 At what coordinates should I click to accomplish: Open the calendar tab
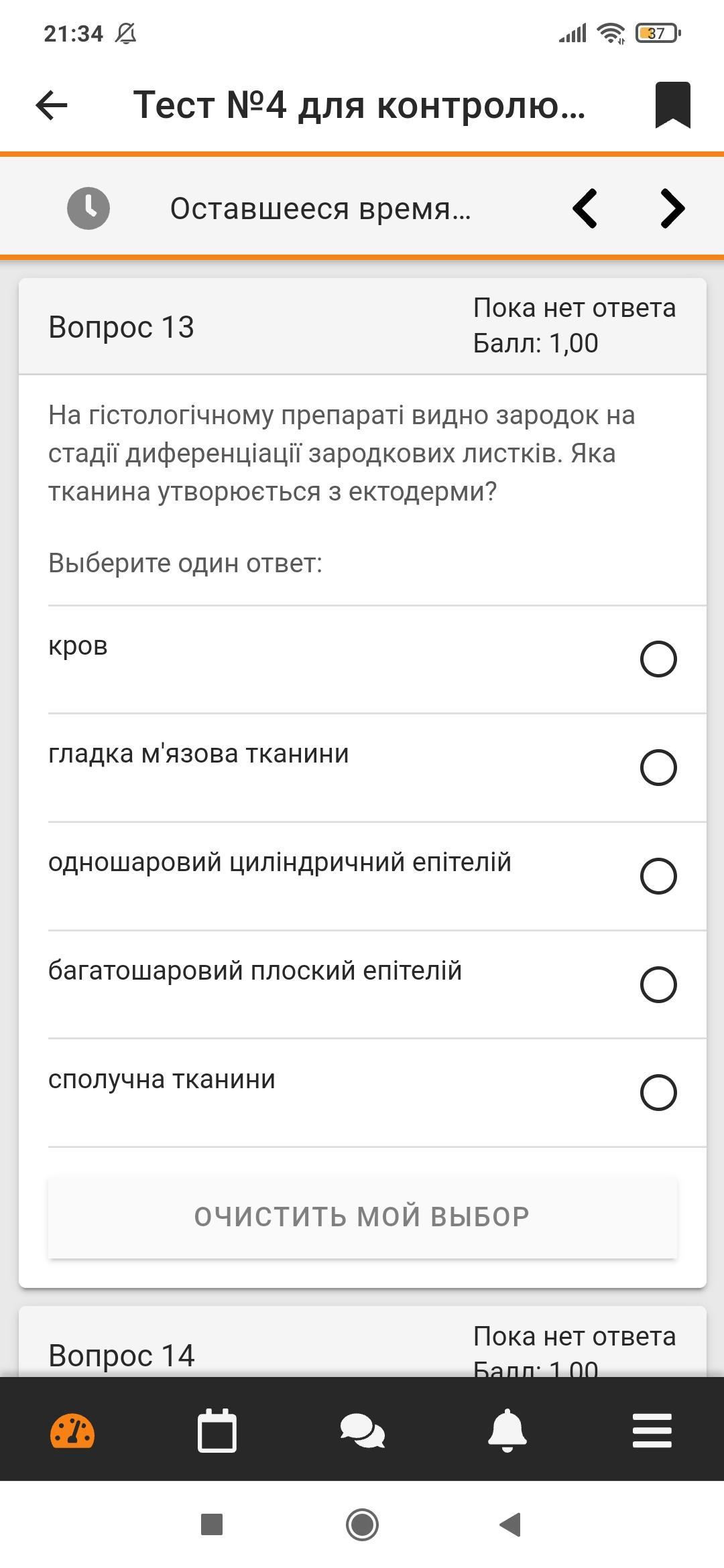pyautogui.click(x=217, y=1431)
